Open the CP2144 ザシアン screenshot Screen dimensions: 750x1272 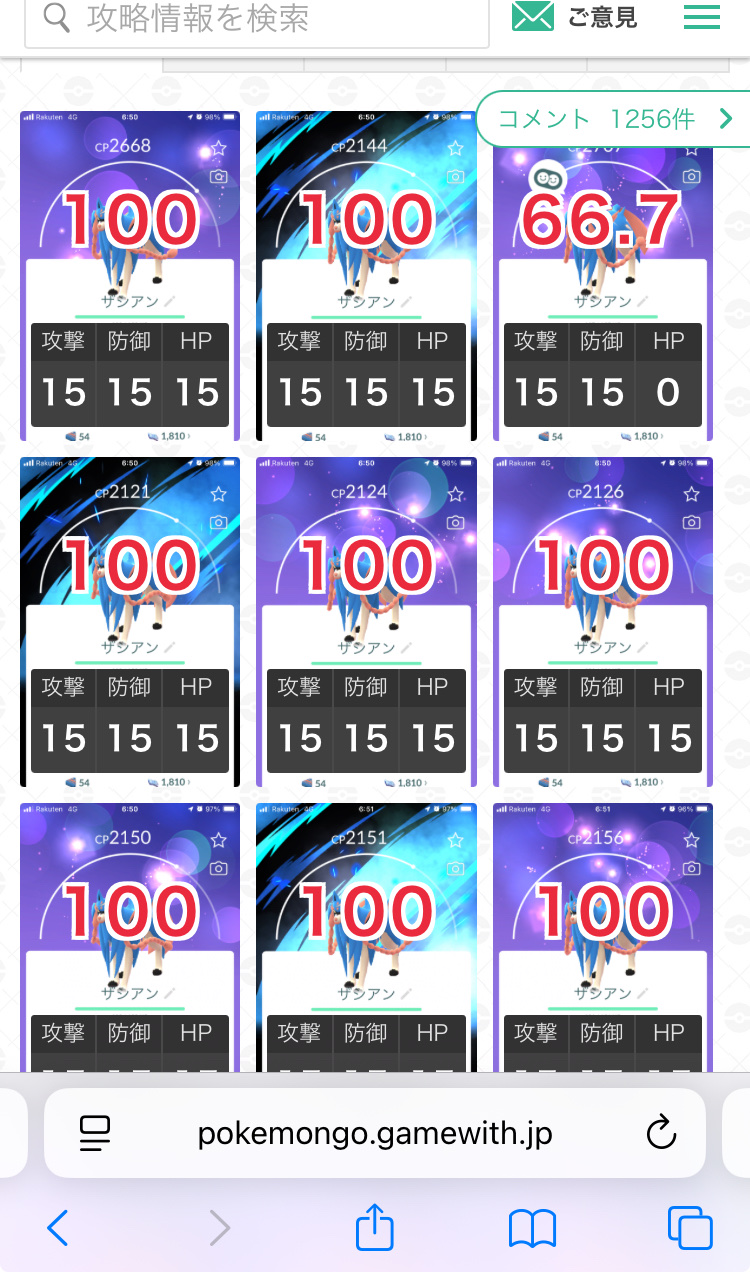pyautogui.click(x=366, y=276)
